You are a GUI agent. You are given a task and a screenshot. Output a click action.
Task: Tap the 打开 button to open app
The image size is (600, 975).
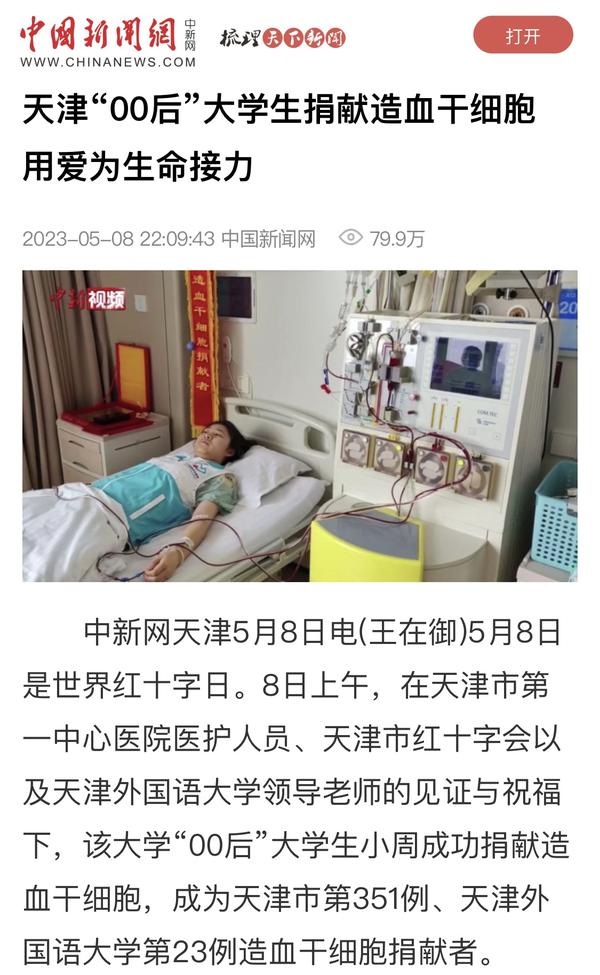coord(522,36)
